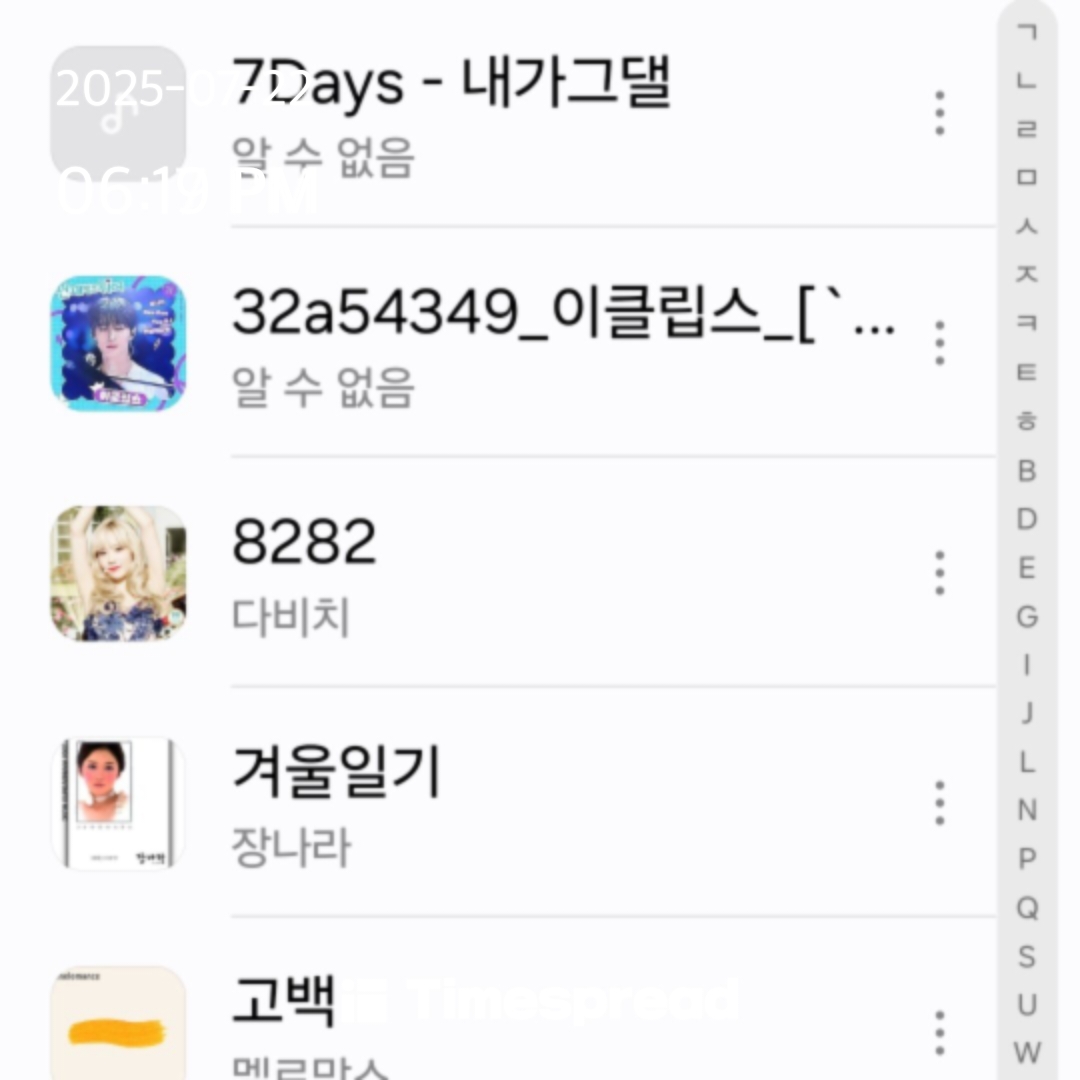Viewport: 1080px width, 1080px height.
Task: Open more options for 32a54349_이클립스 track
Action: point(939,343)
